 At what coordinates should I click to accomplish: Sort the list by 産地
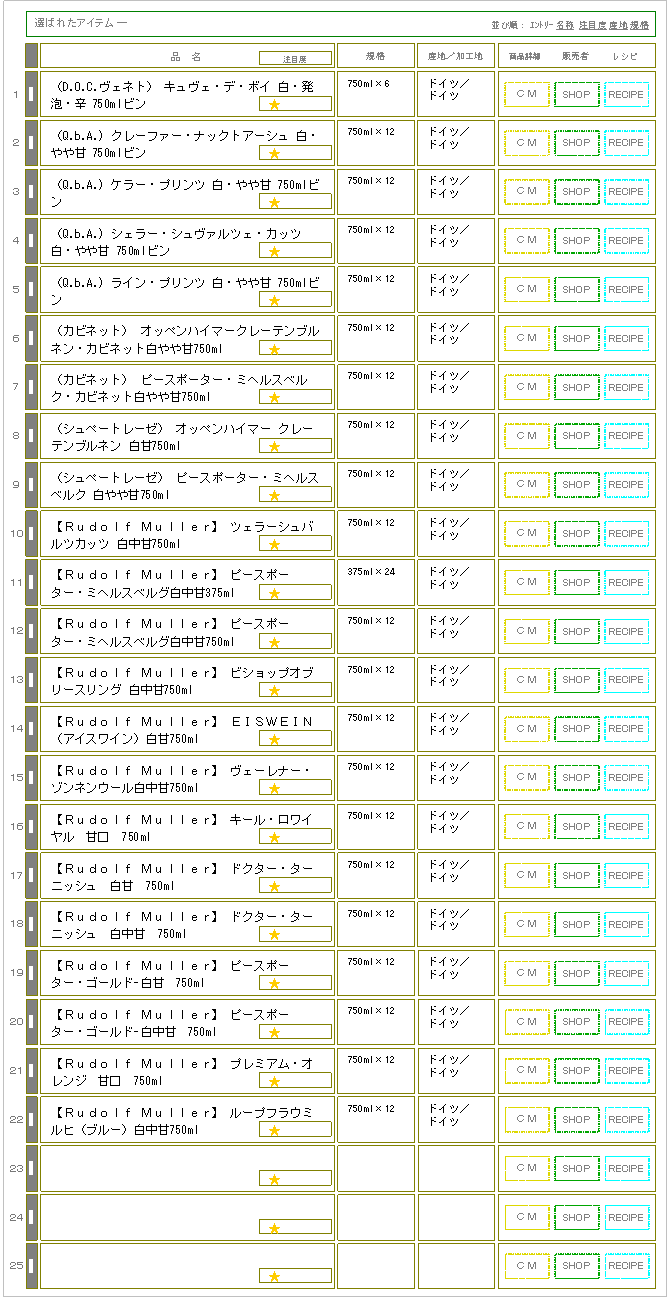point(618,24)
